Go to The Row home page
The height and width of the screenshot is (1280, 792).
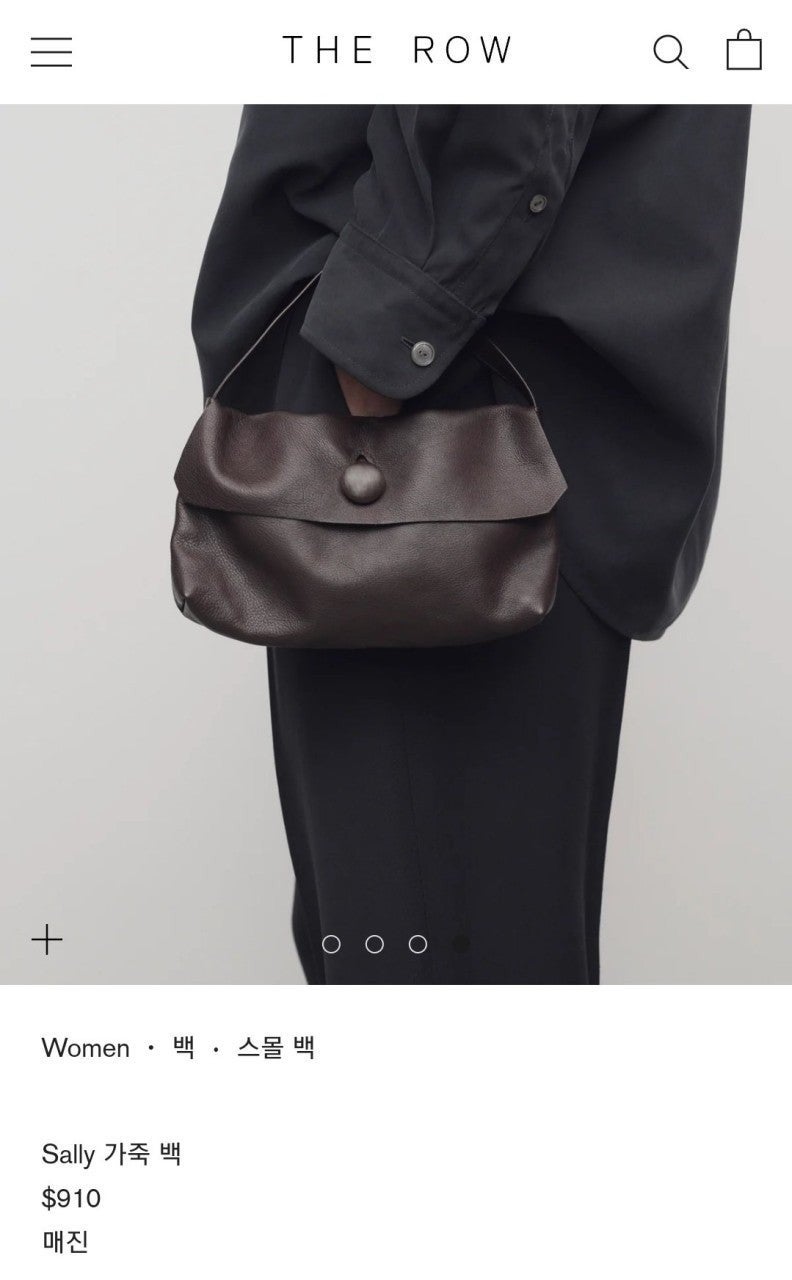click(397, 50)
